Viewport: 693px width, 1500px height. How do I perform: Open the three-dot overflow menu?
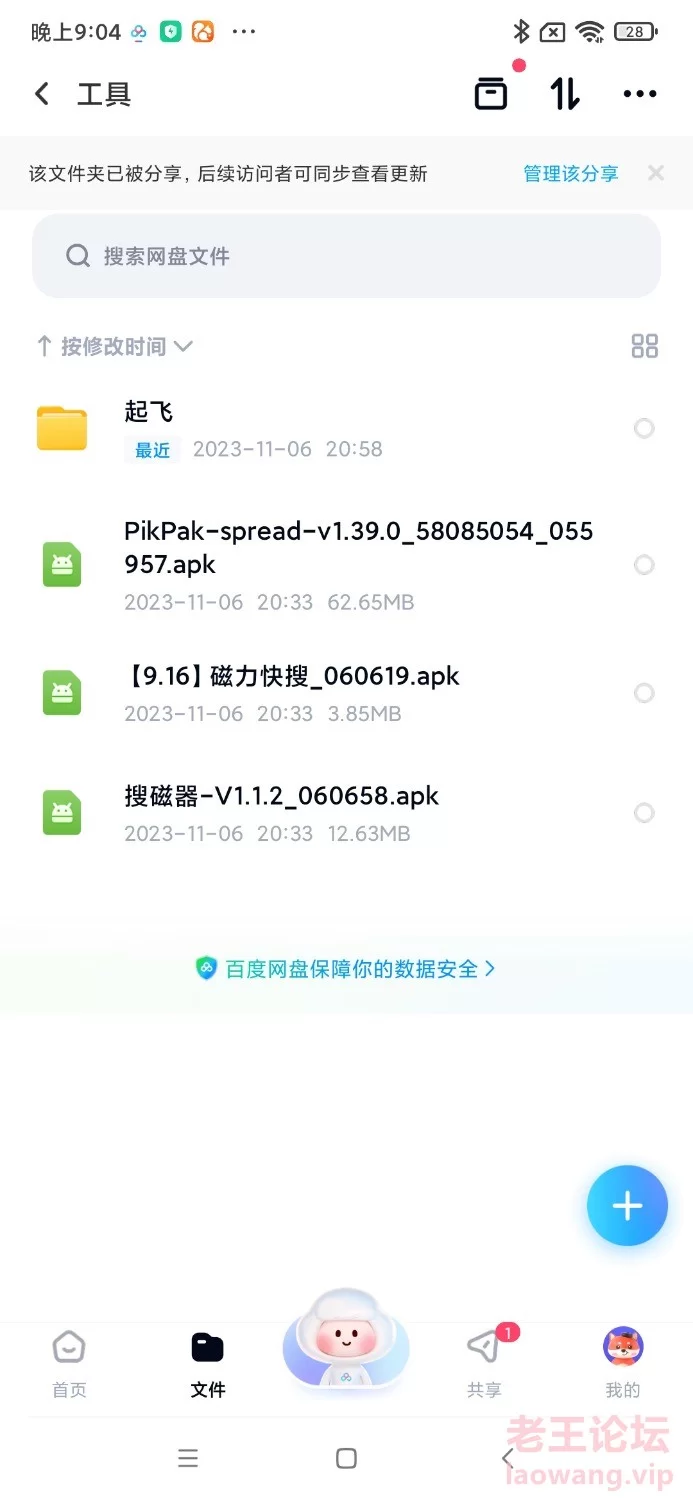pyautogui.click(x=640, y=94)
